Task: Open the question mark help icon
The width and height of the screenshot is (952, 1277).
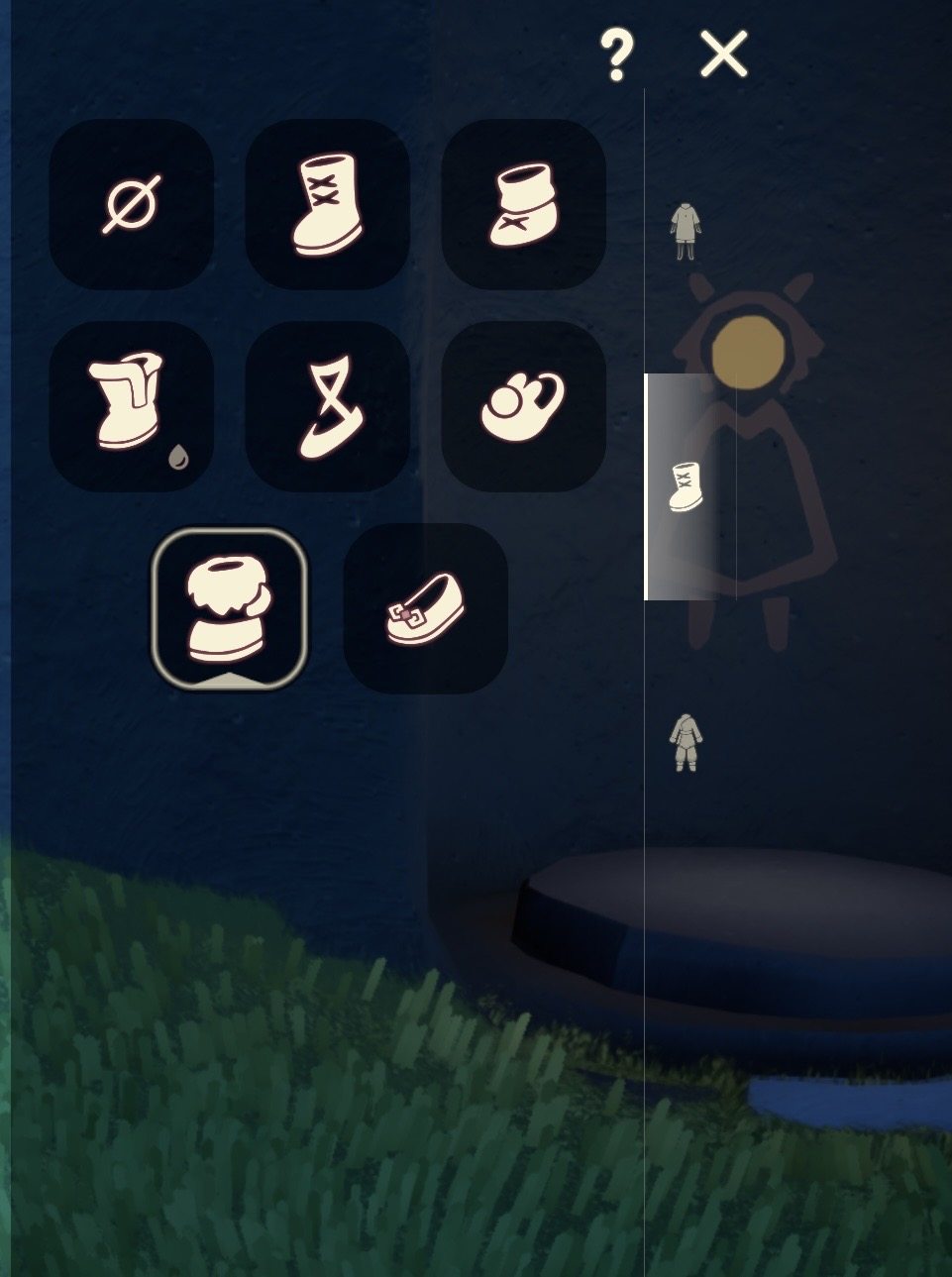Action: tap(616, 54)
